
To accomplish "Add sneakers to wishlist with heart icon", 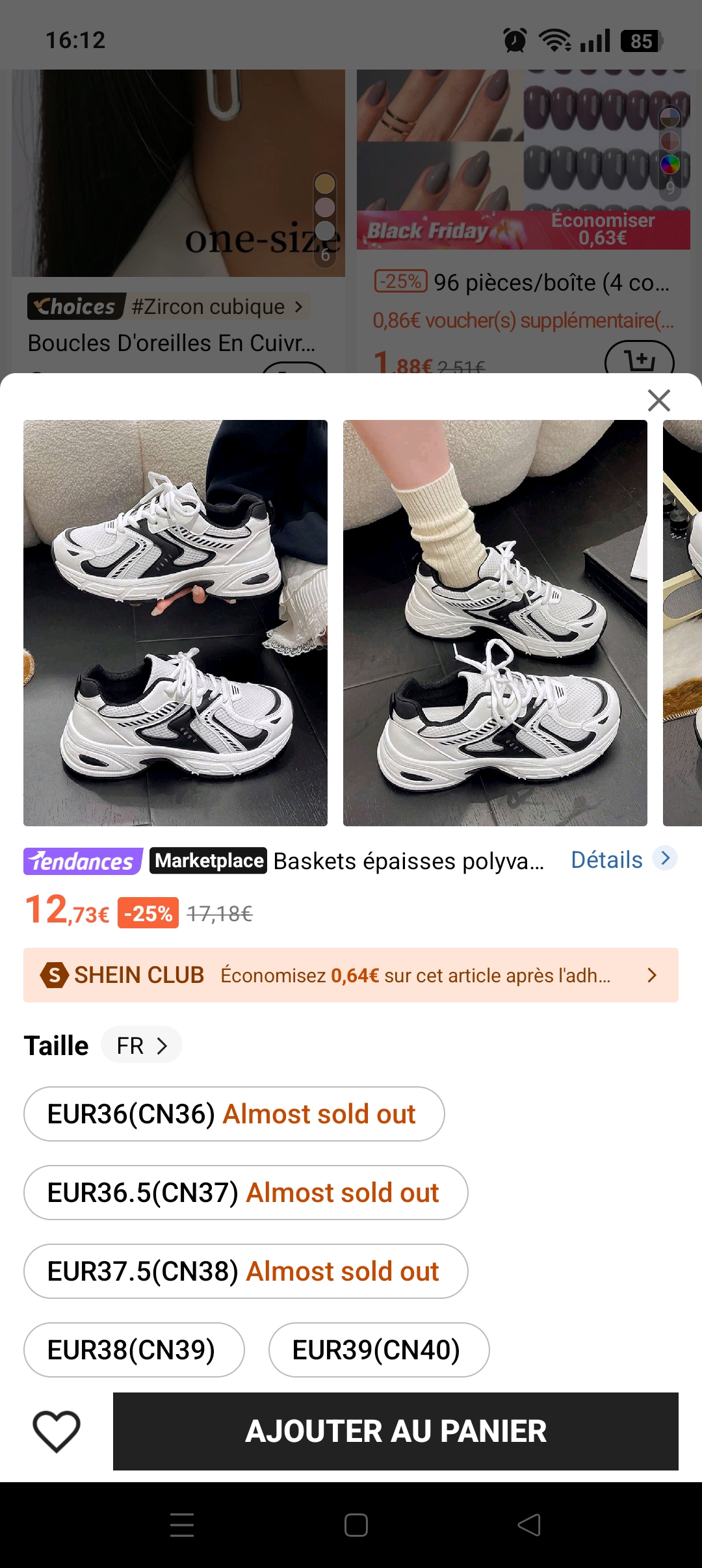I will (x=57, y=1431).
